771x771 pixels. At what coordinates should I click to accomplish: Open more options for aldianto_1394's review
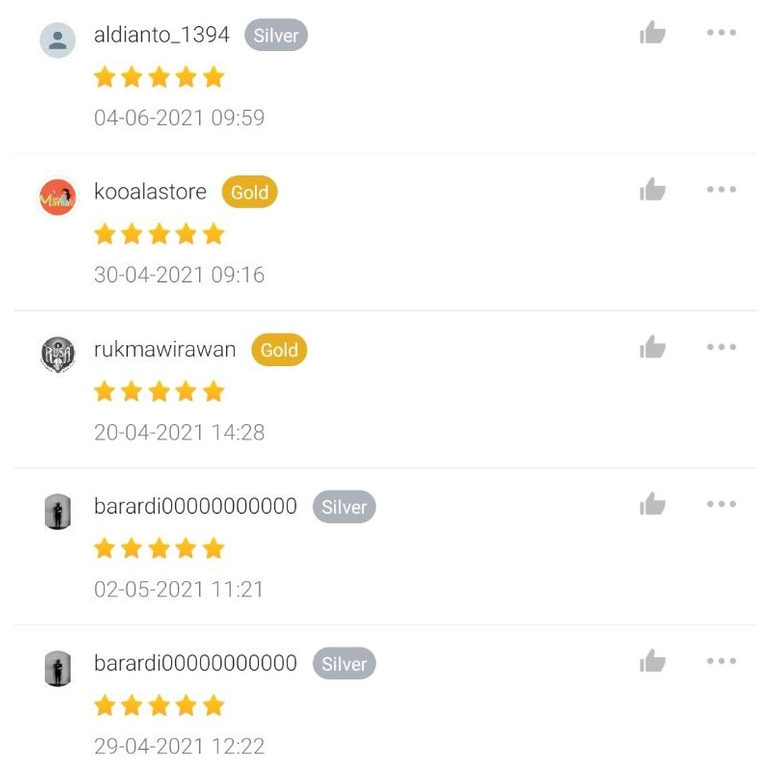[721, 33]
